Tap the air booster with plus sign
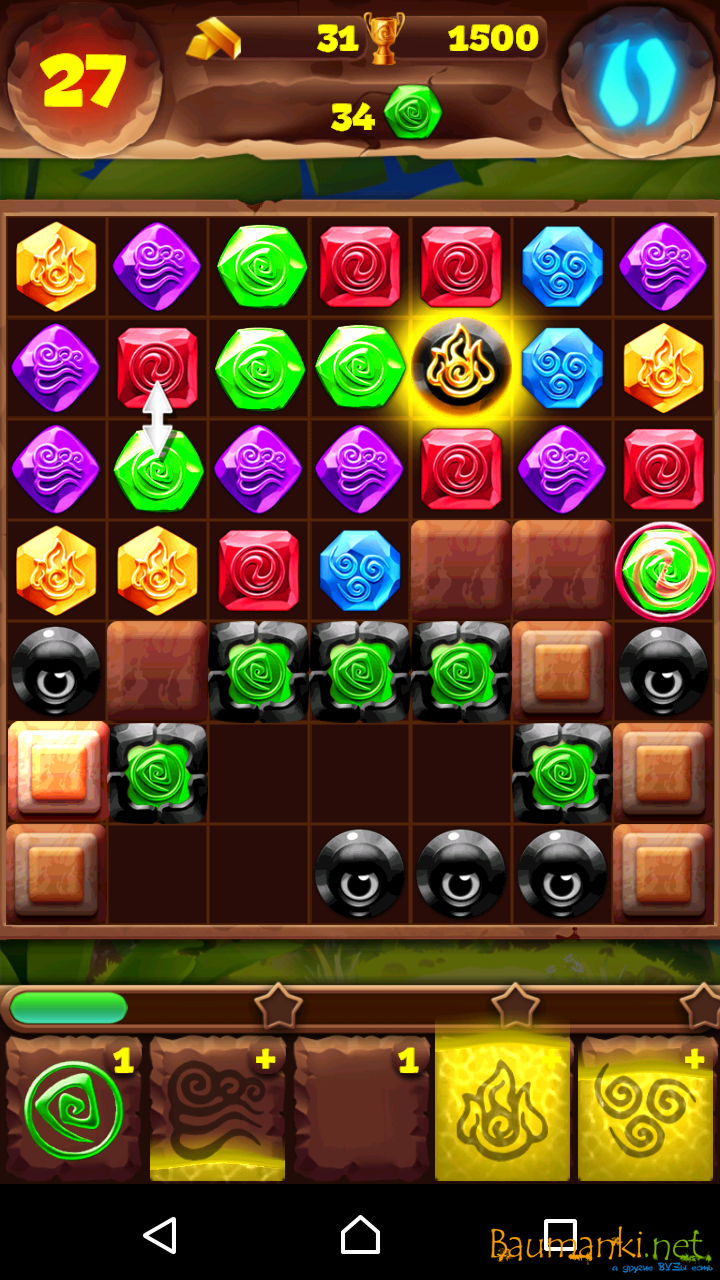The width and height of the screenshot is (720, 1280). click(x=217, y=1110)
